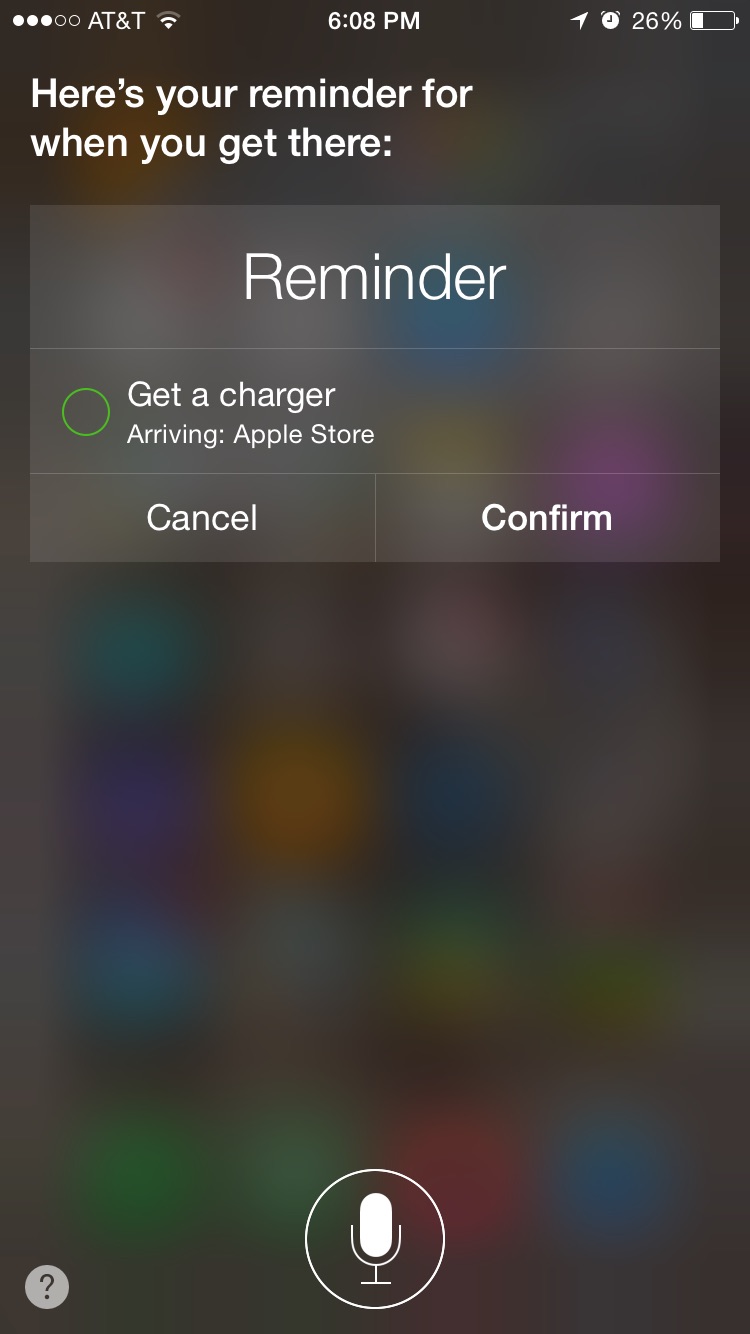Confirm the Get a charger reminder
The image size is (750, 1334).
coord(547,518)
